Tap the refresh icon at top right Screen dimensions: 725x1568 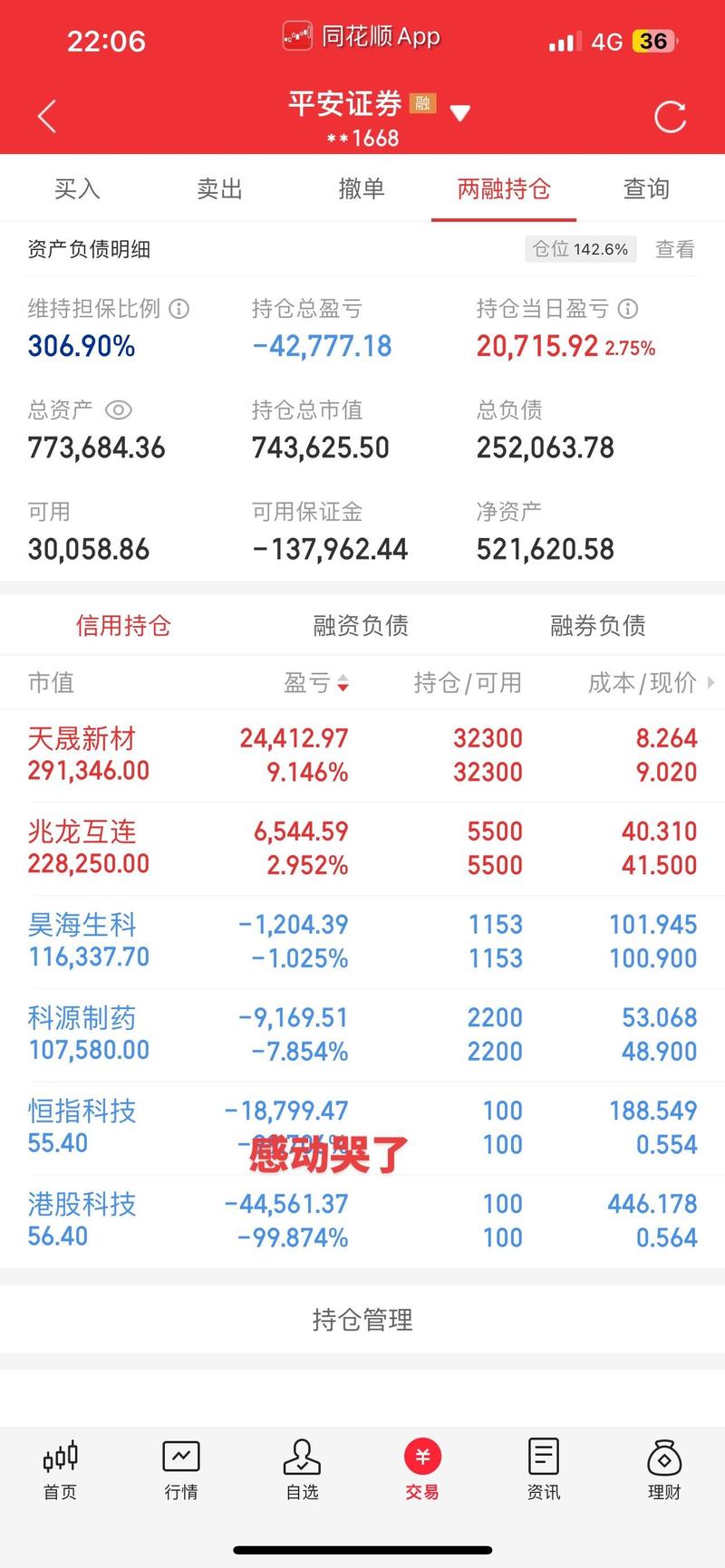click(671, 114)
